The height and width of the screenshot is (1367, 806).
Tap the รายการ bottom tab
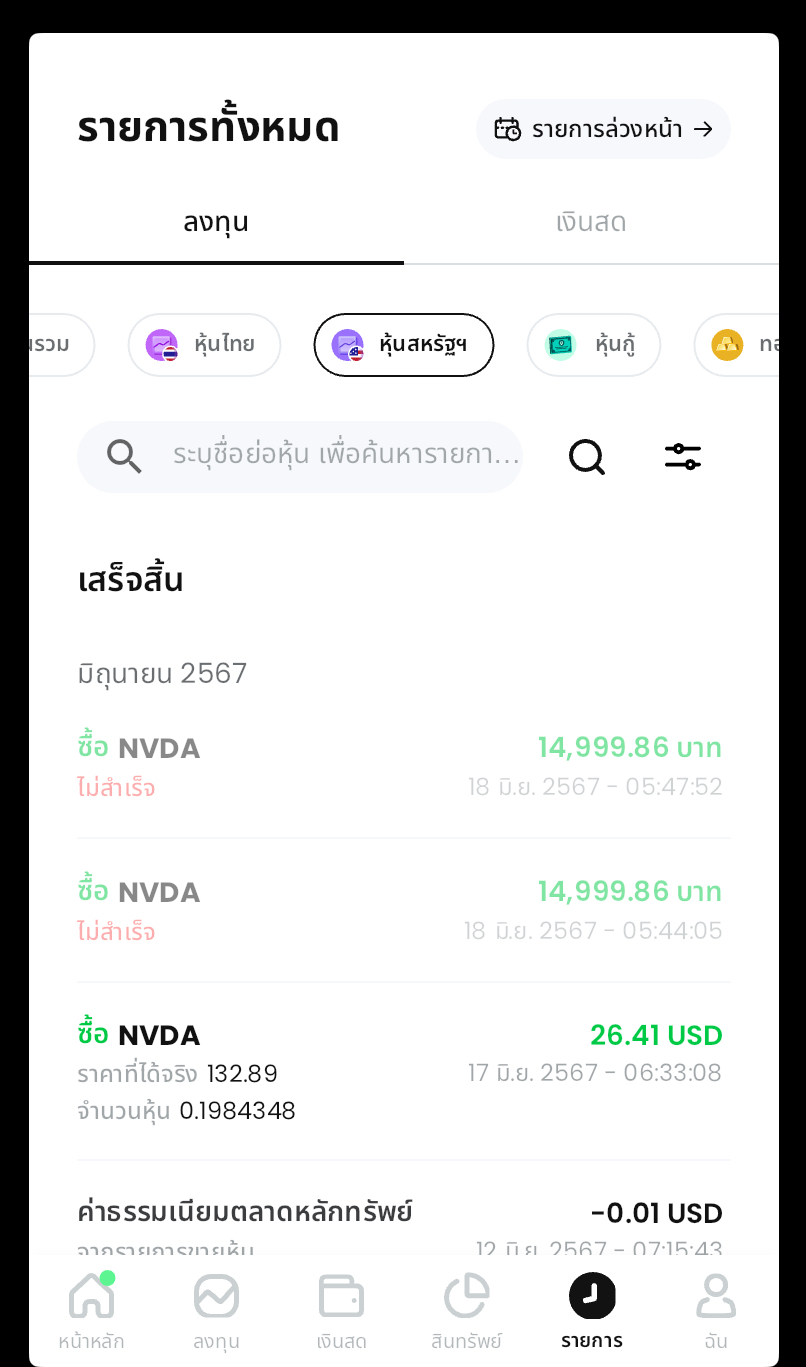click(x=592, y=1310)
